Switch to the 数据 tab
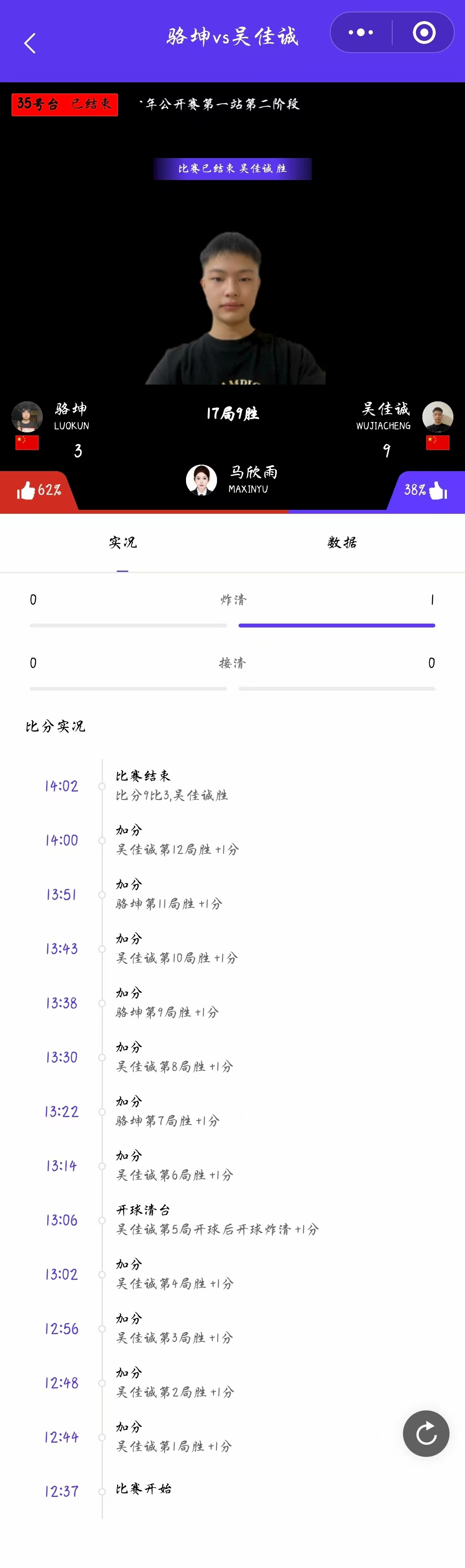The height and width of the screenshot is (1568, 465). (x=342, y=542)
